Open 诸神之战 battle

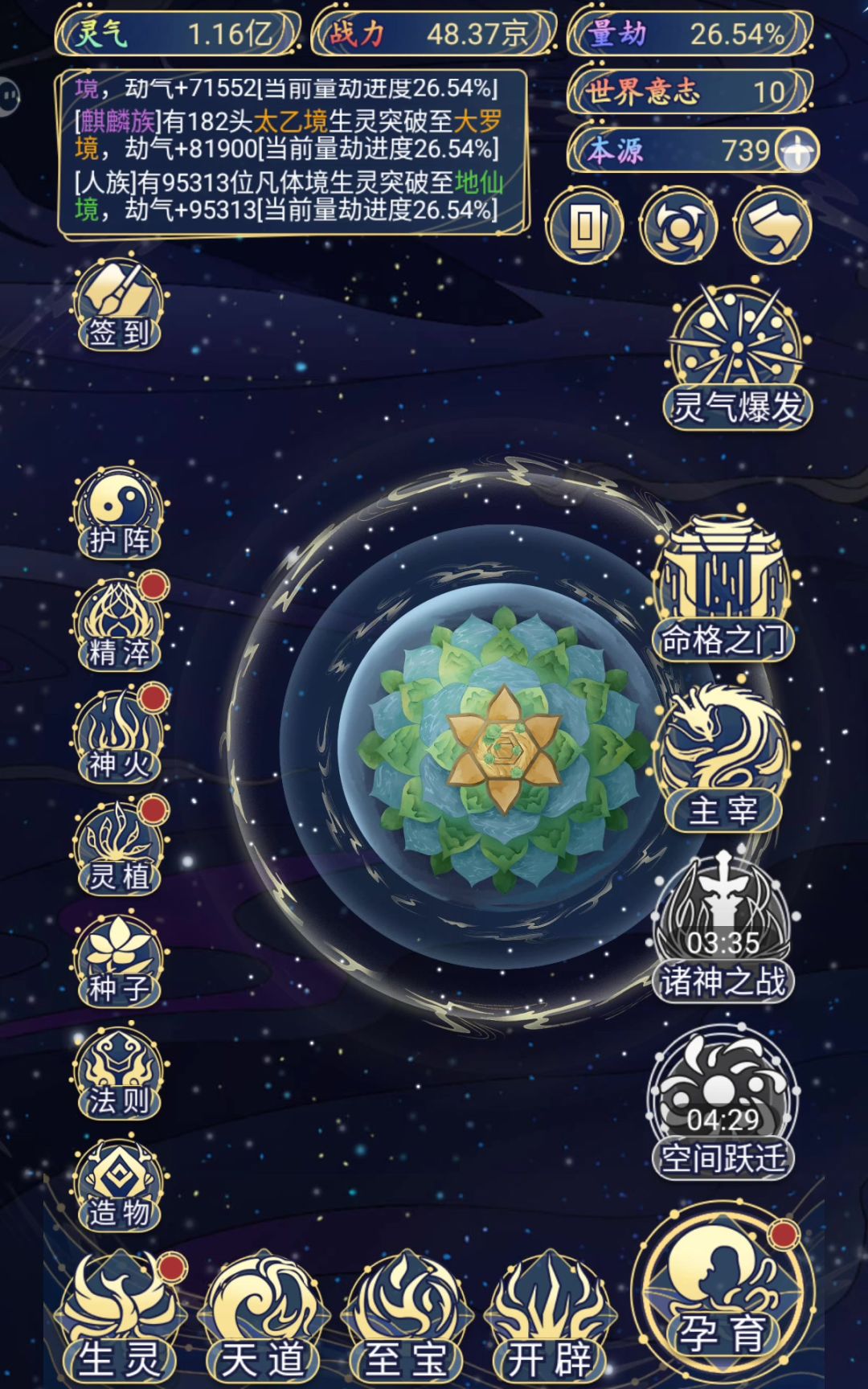pos(723,929)
